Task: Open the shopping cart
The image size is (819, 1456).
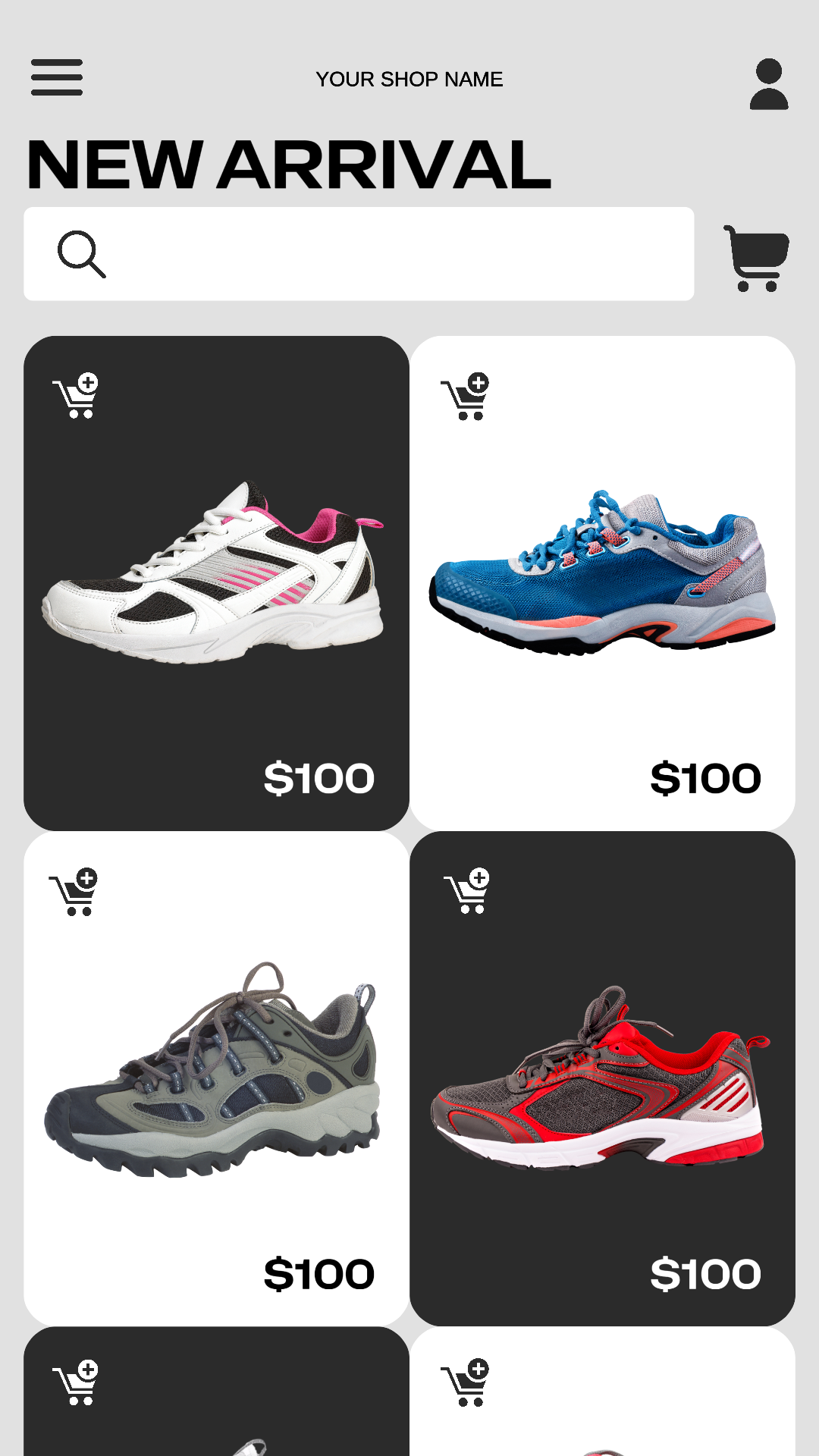Action: (x=756, y=258)
